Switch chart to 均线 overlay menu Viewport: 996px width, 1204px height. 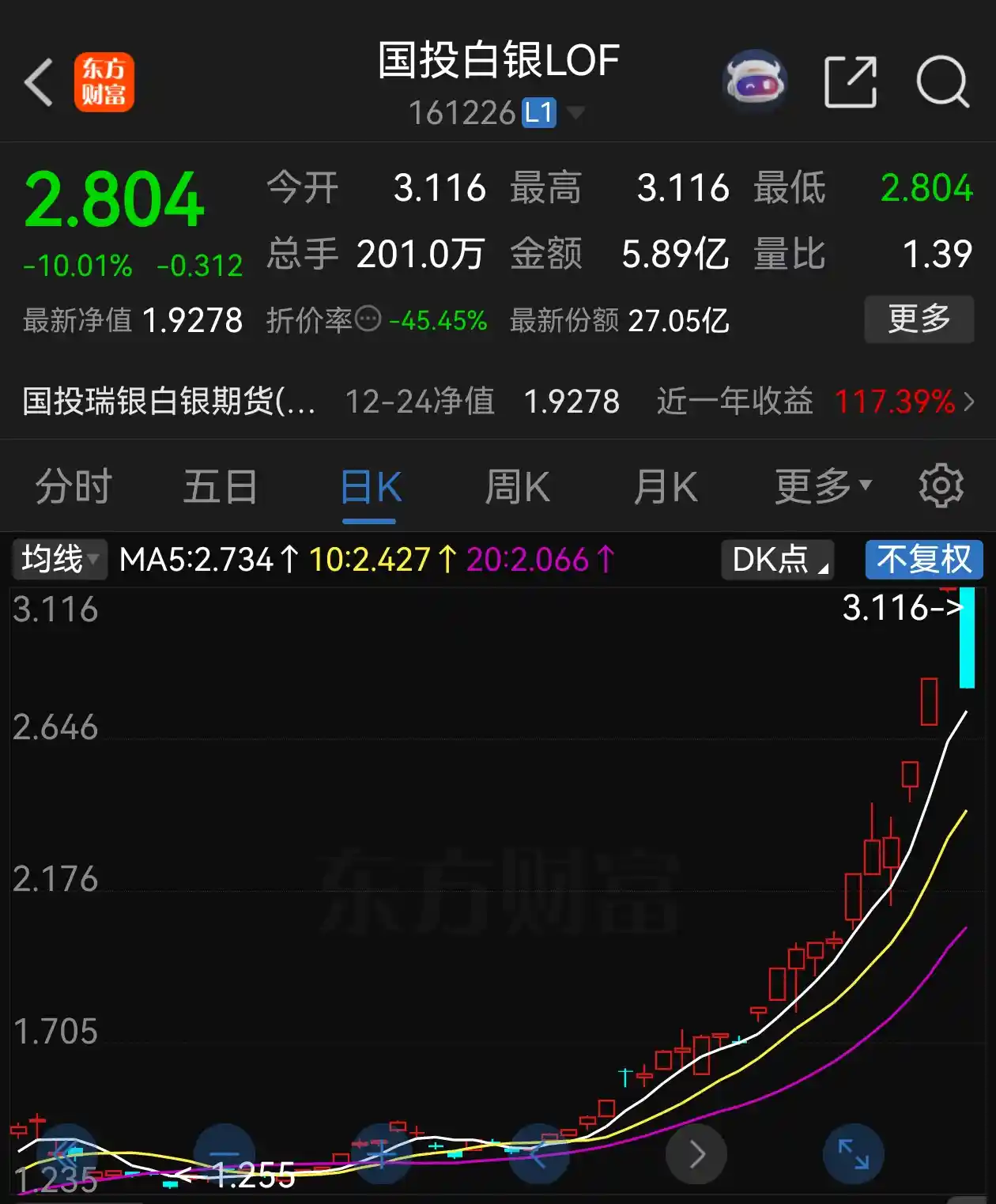click(x=54, y=559)
